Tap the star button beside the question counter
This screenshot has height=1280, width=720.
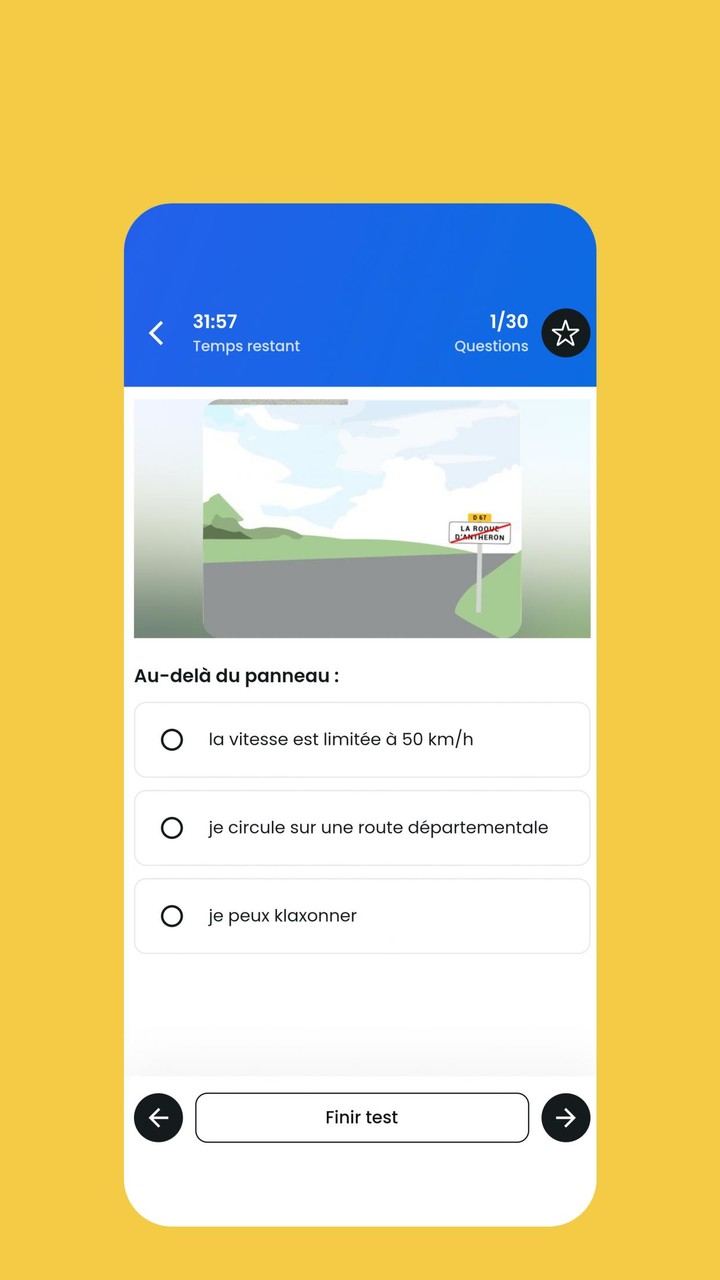(566, 333)
